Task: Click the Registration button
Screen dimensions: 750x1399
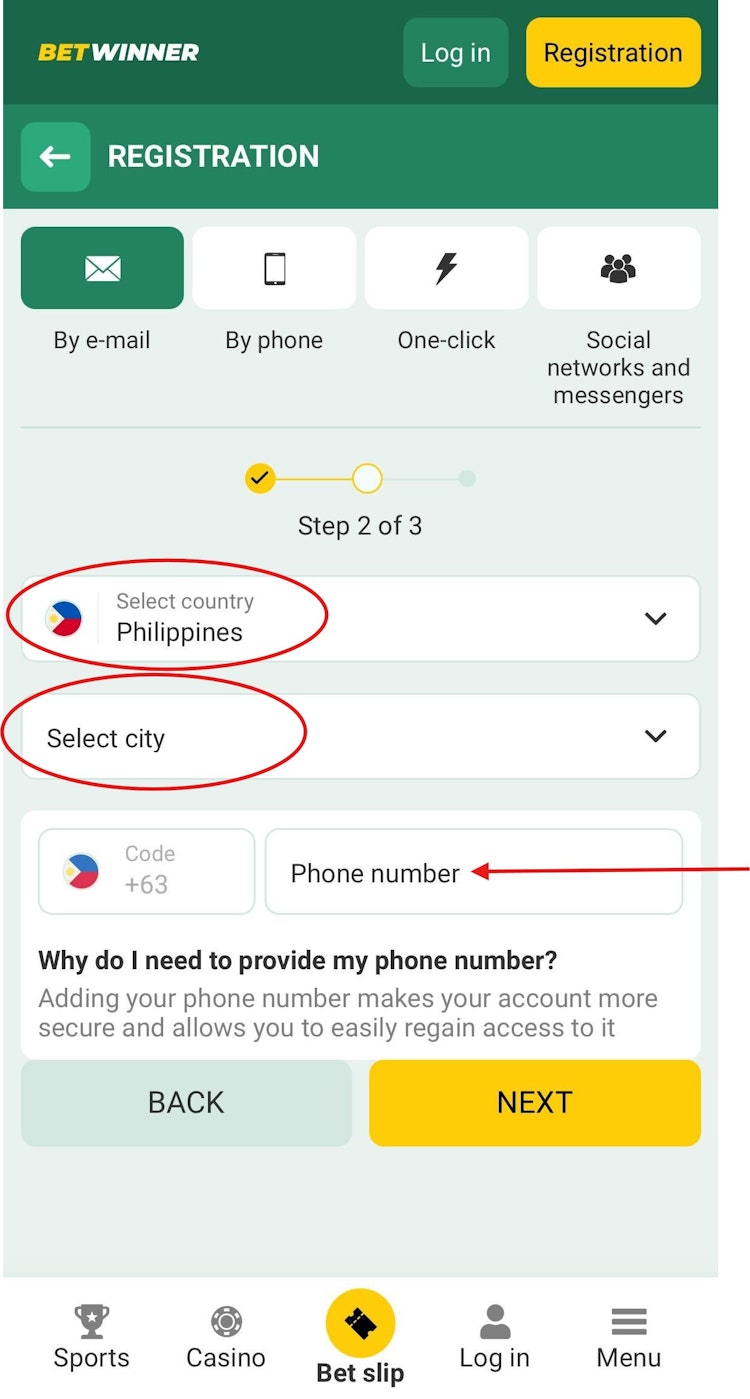Action: [613, 53]
